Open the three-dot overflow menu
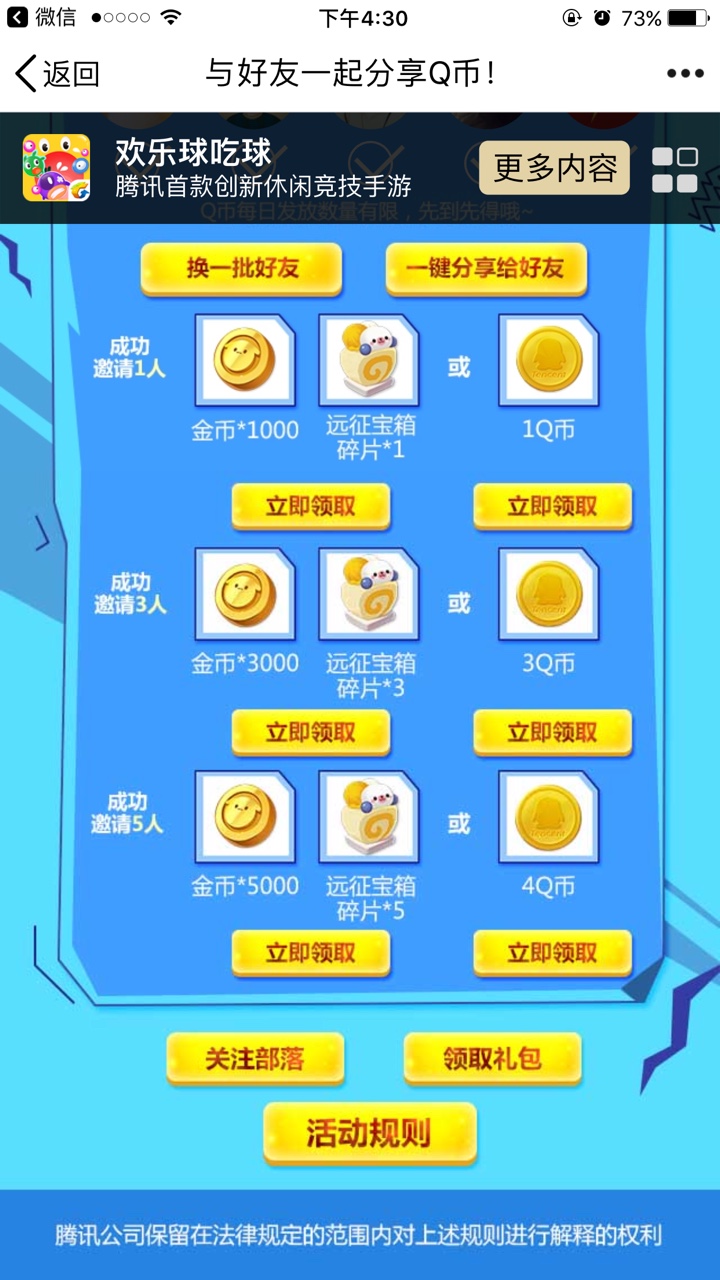The width and height of the screenshot is (720, 1280). pyautogui.click(x=685, y=74)
